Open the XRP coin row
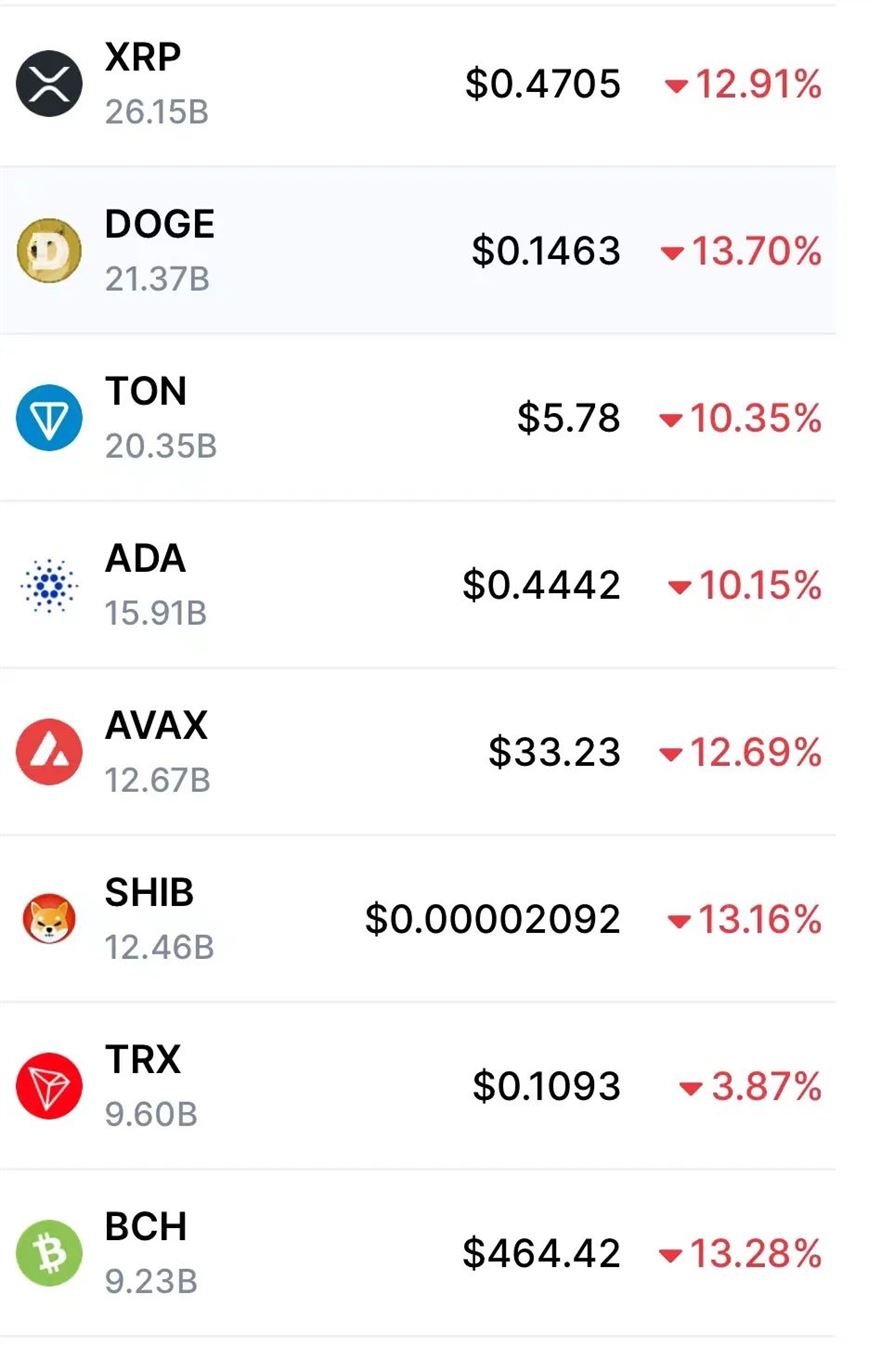This screenshot has height=1345, width=880. [418, 85]
